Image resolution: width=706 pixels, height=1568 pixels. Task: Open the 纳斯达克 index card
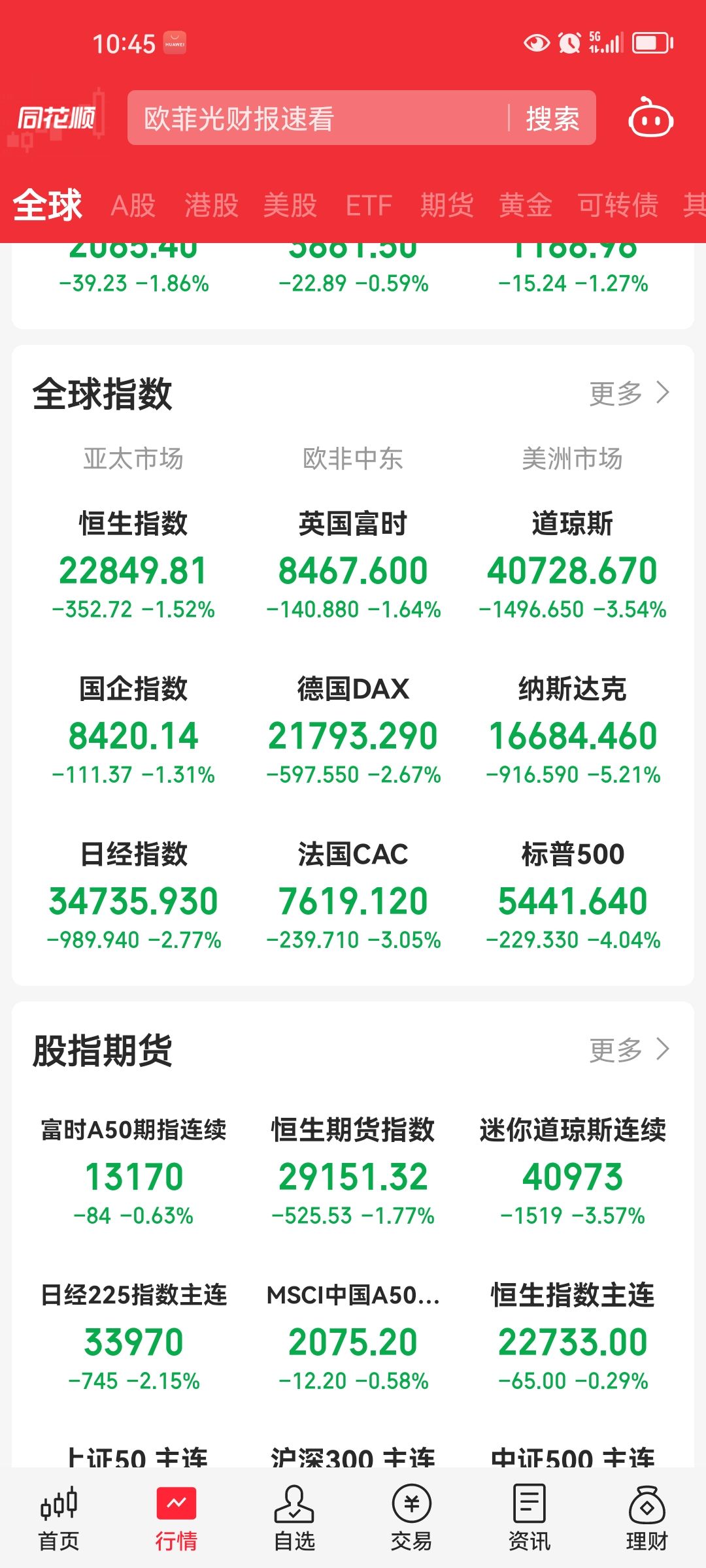(573, 730)
